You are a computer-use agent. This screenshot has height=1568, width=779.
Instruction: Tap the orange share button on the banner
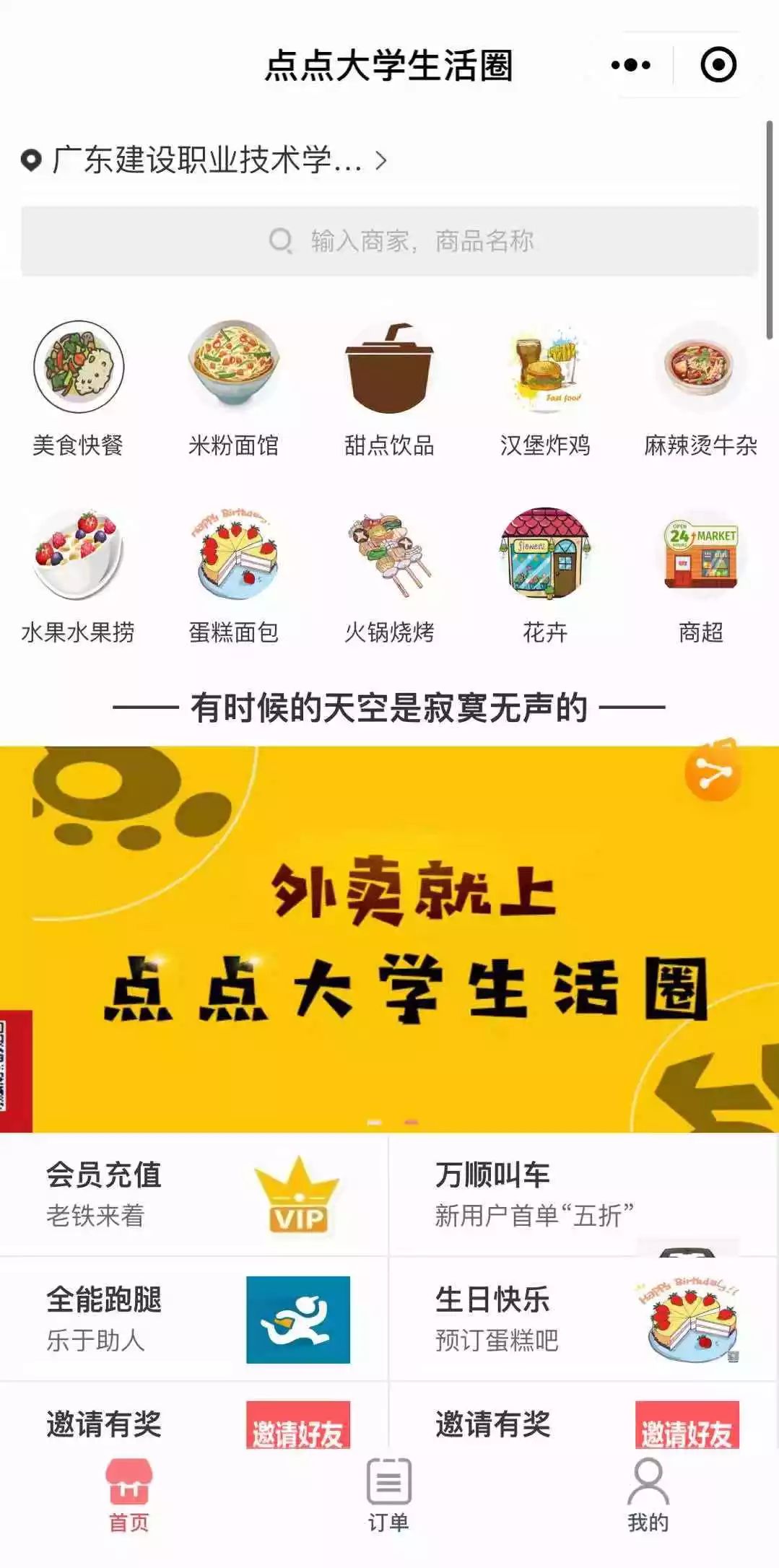pyautogui.click(x=713, y=773)
